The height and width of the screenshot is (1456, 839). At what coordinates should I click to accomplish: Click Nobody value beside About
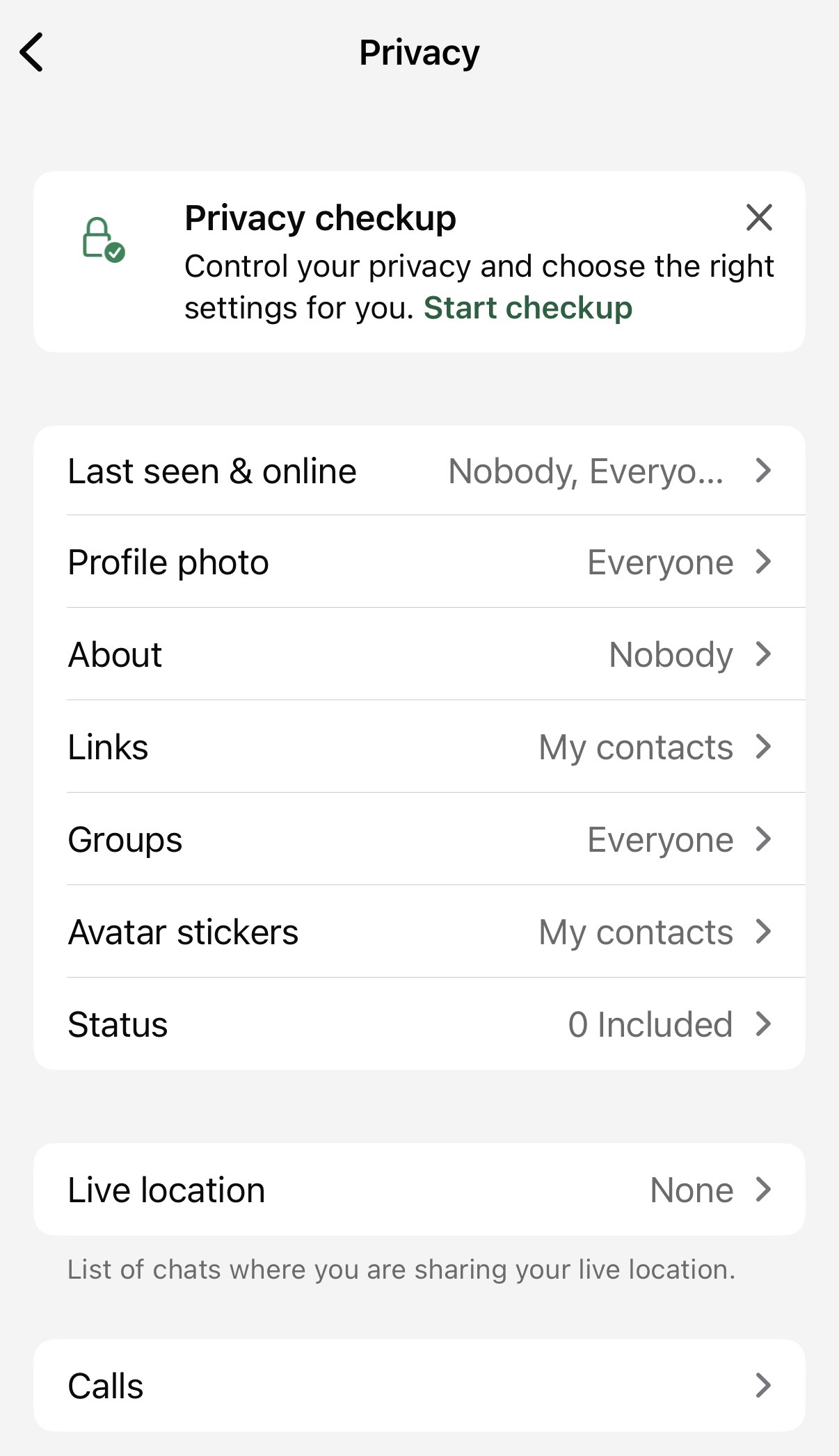click(x=670, y=654)
